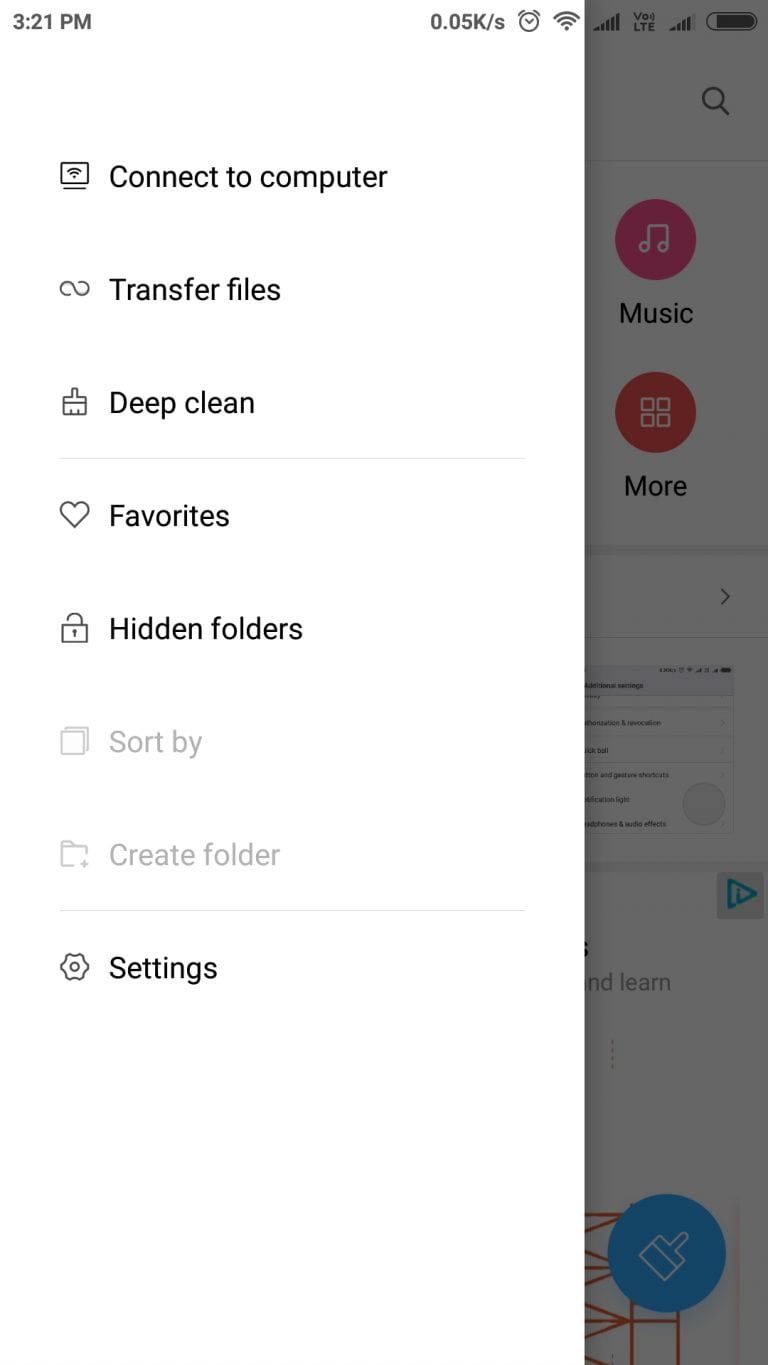Open the Settings menu item
The width and height of the screenshot is (768, 1365).
(x=292, y=968)
